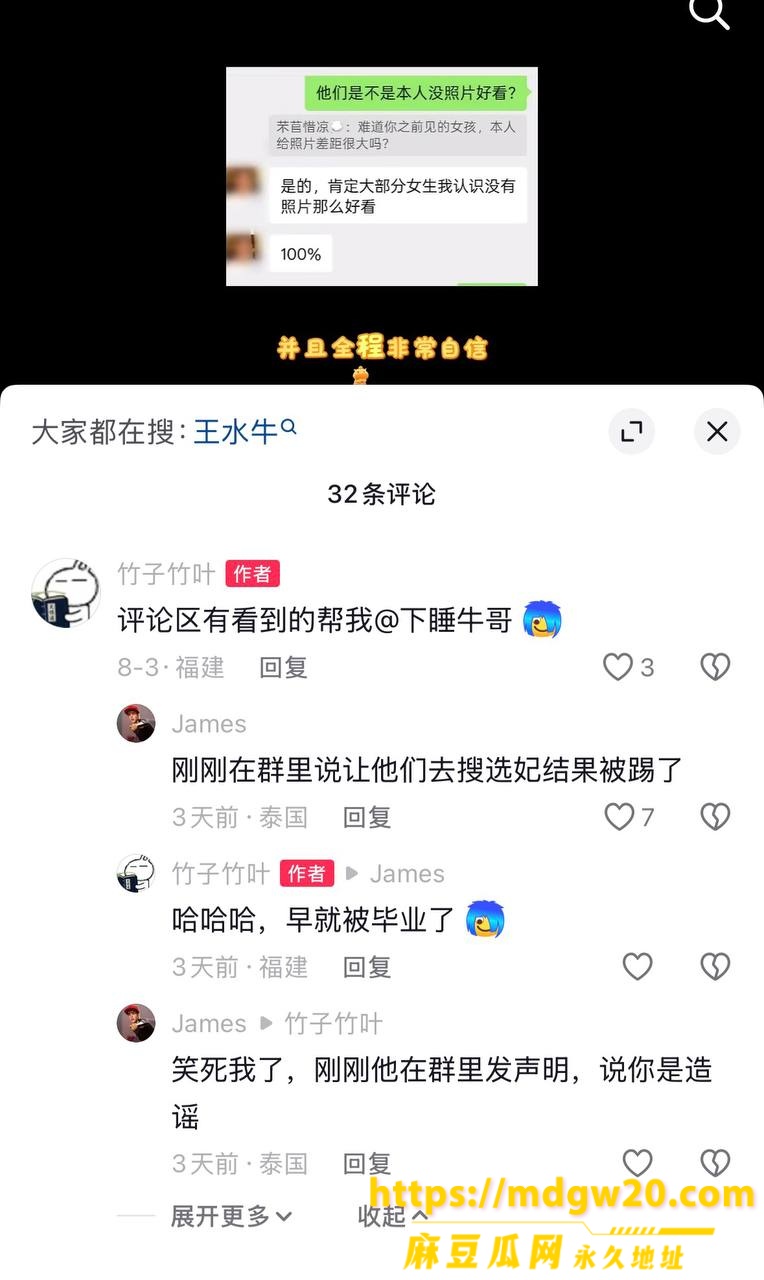This screenshot has height=1280, width=764.
Task: Like the 哈哈哈，早就被毕业了 reply
Action: pyautogui.click(x=637, y=967)
